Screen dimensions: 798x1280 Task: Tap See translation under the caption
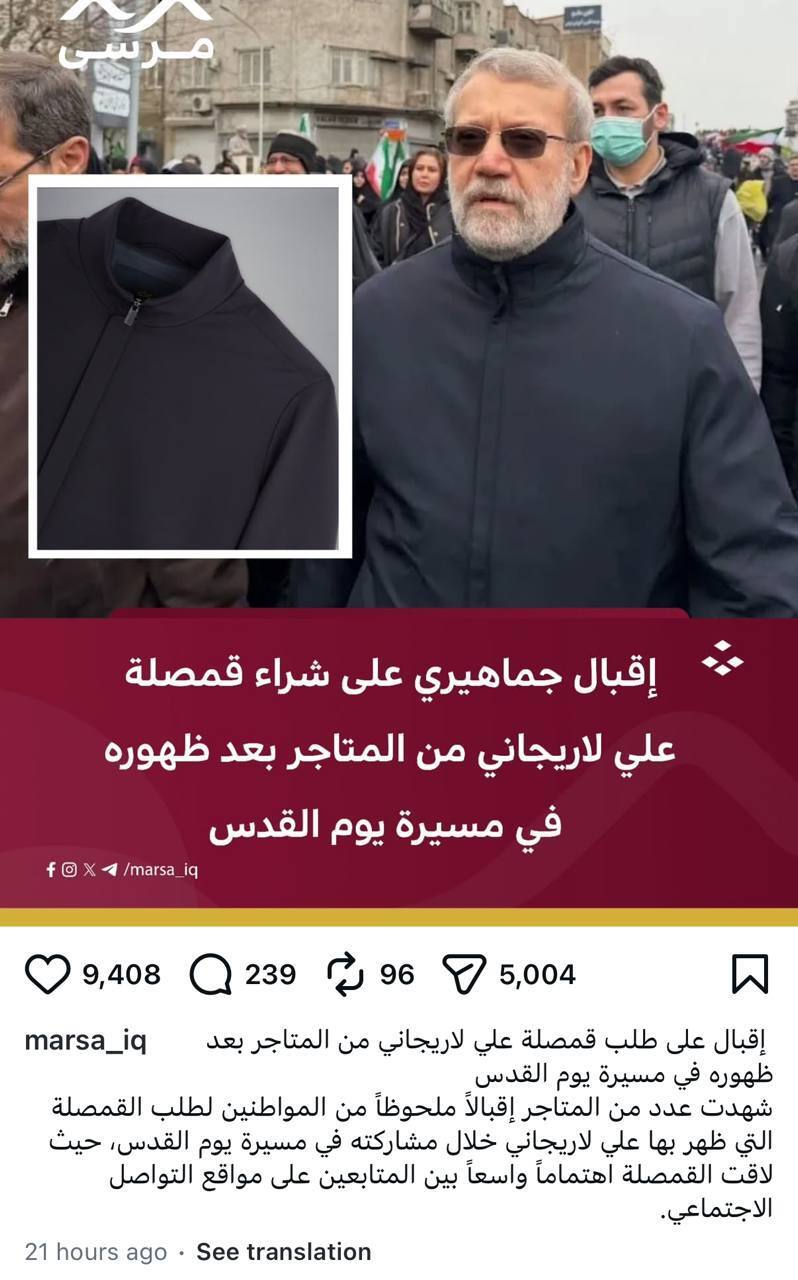pyautogui.click(x=283, y=1252)
